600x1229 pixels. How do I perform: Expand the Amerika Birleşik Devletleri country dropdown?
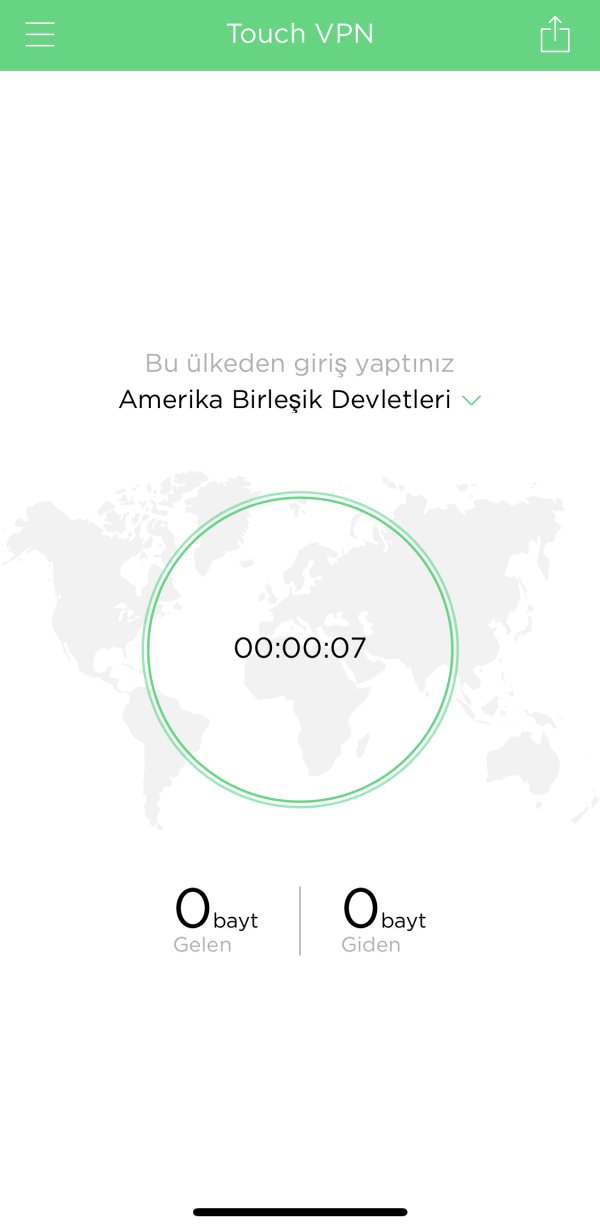click(x=472, y=400)
